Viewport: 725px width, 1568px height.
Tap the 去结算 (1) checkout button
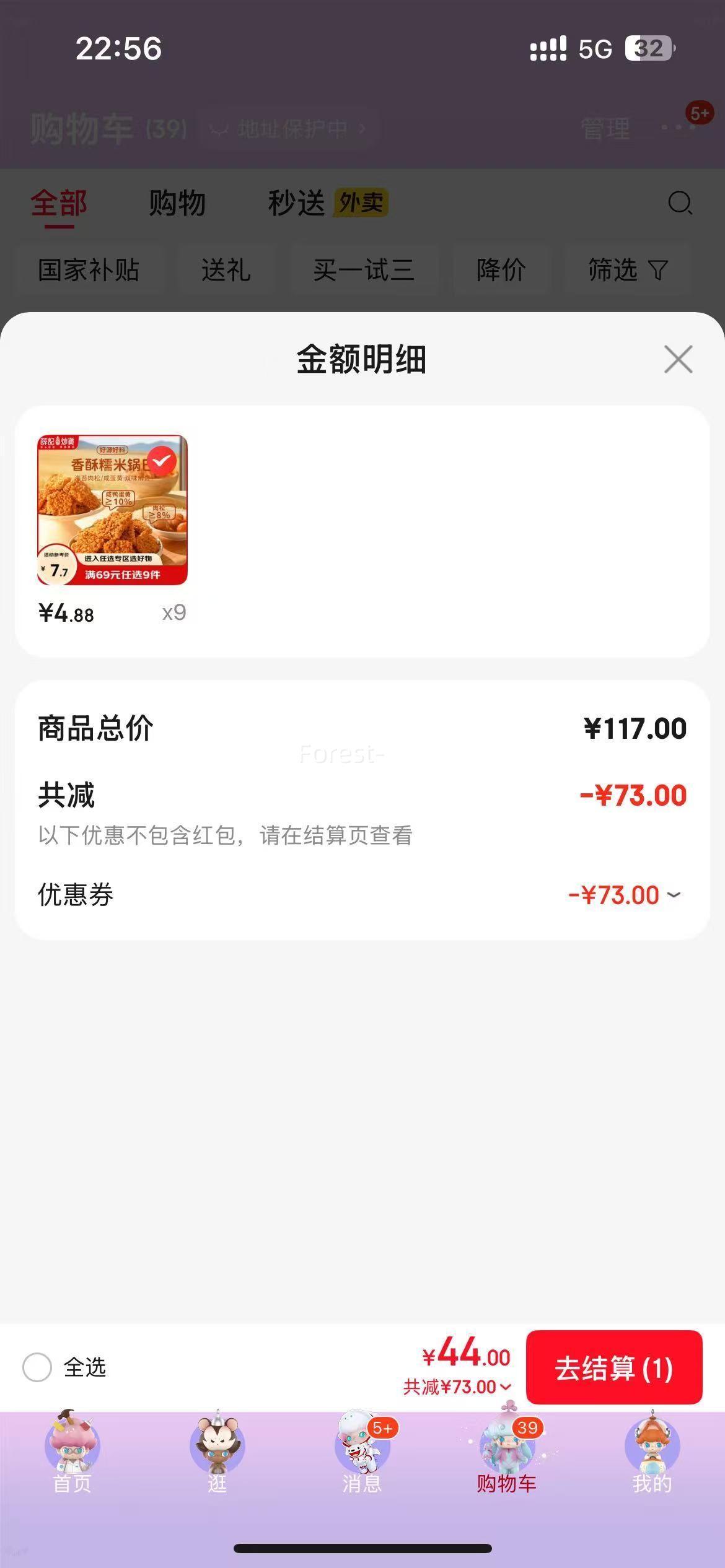614,1369
